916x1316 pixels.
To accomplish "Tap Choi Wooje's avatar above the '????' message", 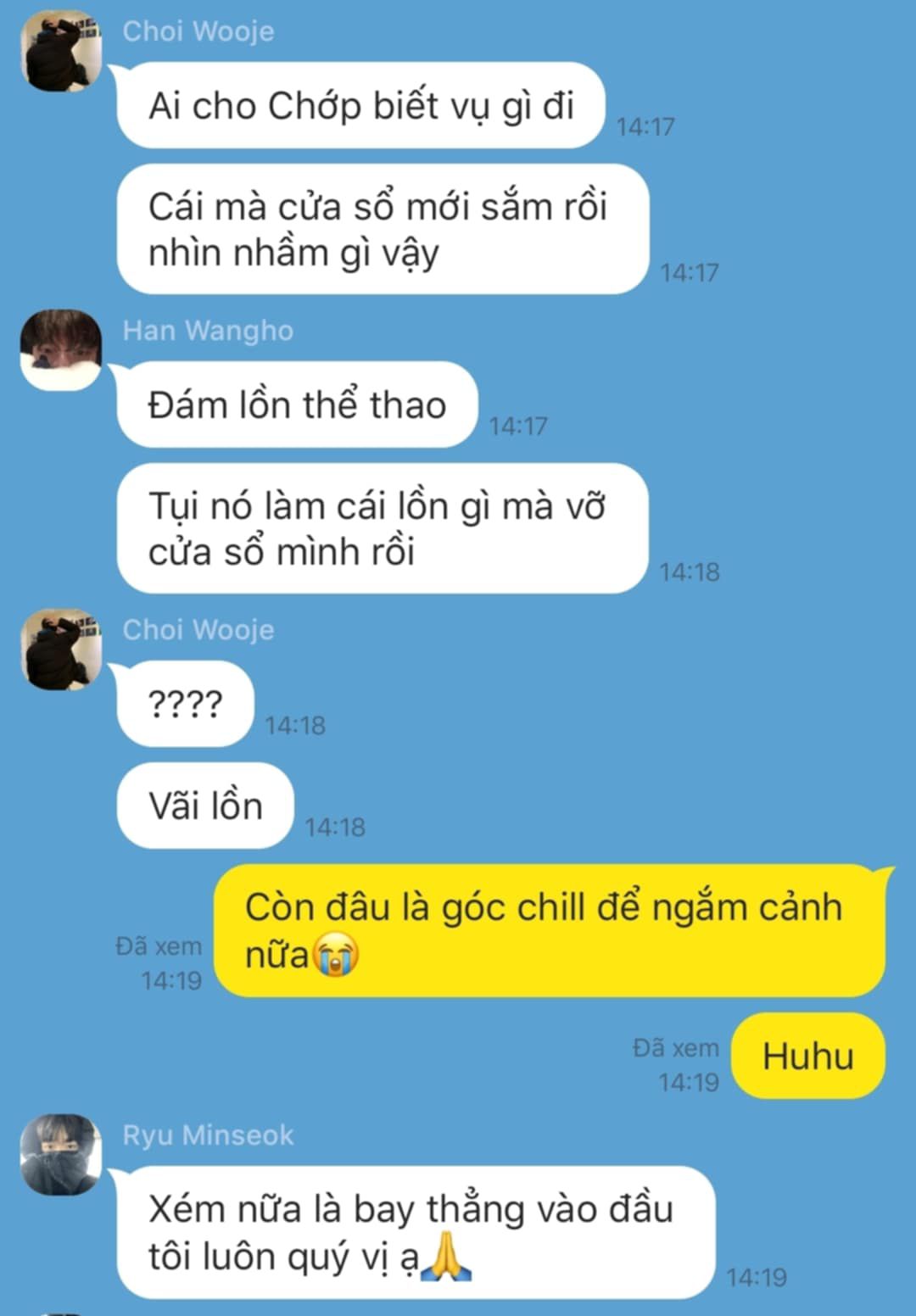I will pyautogui.click(x=61, y=649).
